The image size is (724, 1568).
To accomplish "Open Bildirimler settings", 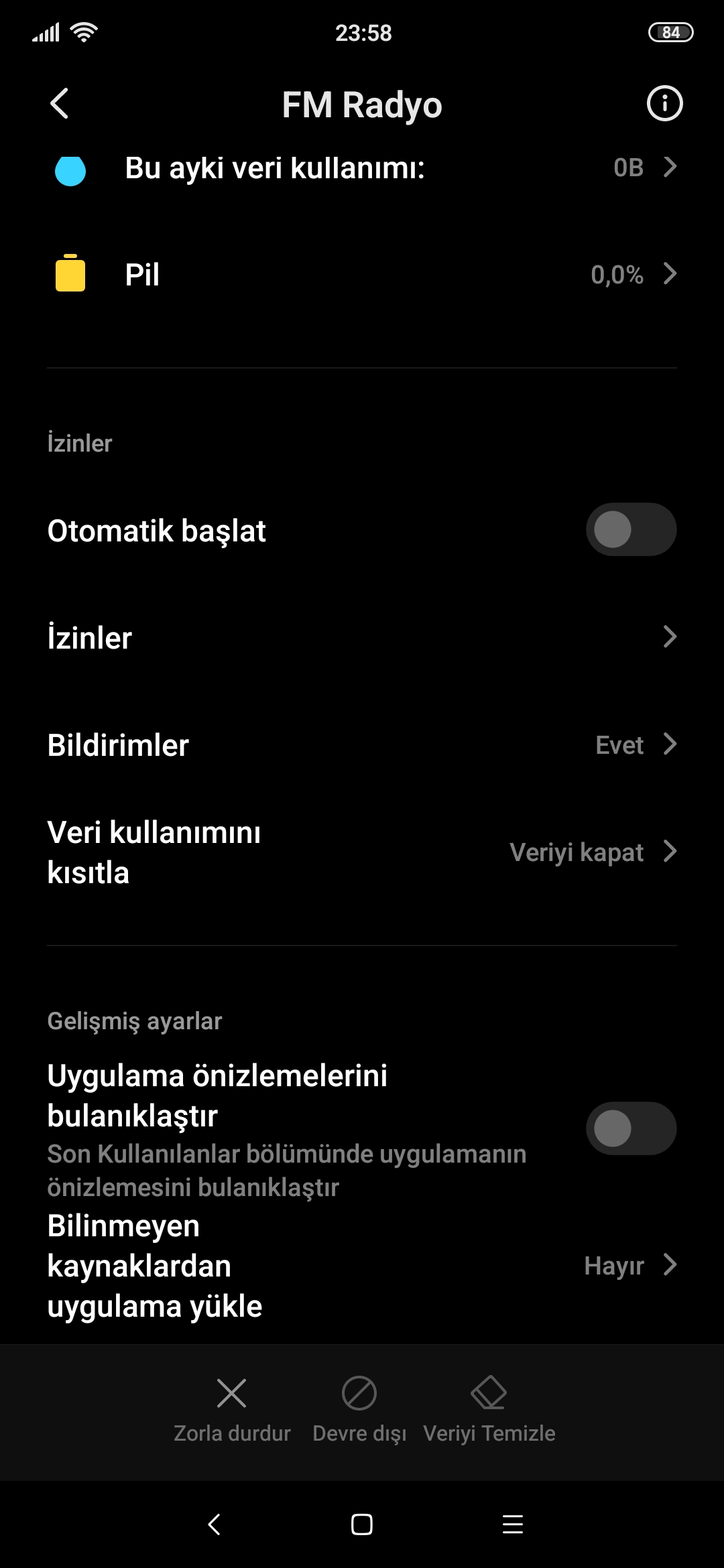I will pyautogui.click(x=362, y=744).
